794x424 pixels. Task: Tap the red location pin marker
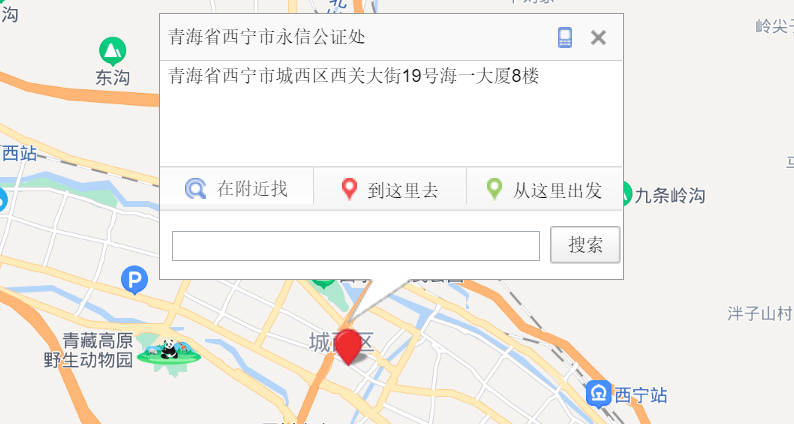(348, 345)
